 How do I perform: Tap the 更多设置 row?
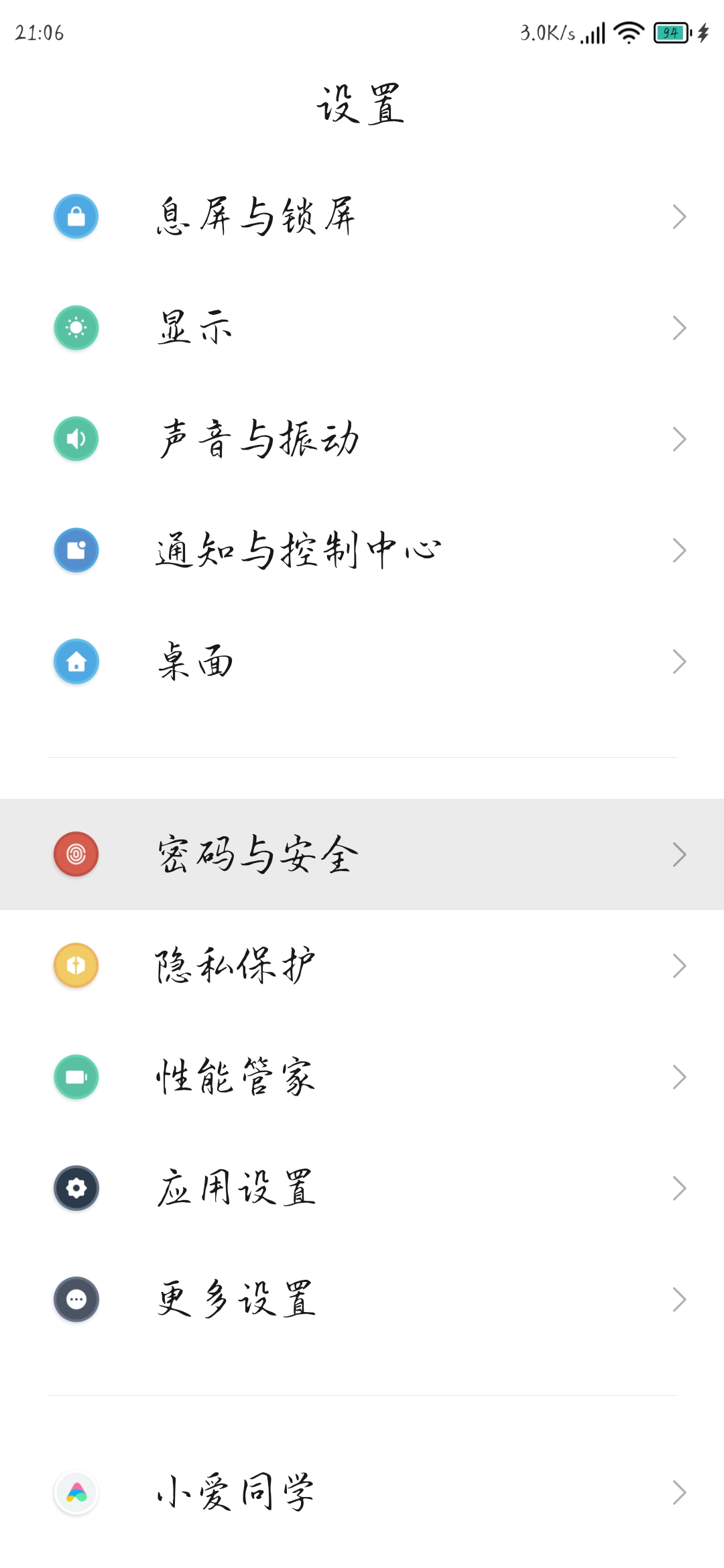[362, 1299]
